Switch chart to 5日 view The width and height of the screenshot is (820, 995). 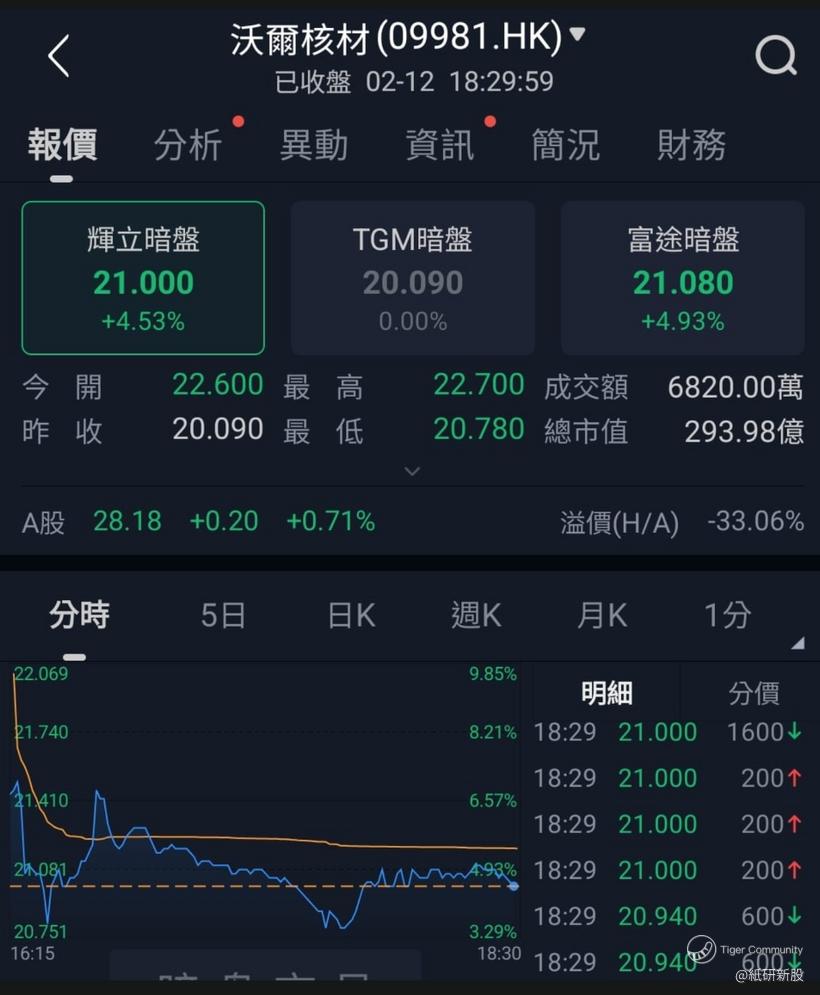pos(223,615)
